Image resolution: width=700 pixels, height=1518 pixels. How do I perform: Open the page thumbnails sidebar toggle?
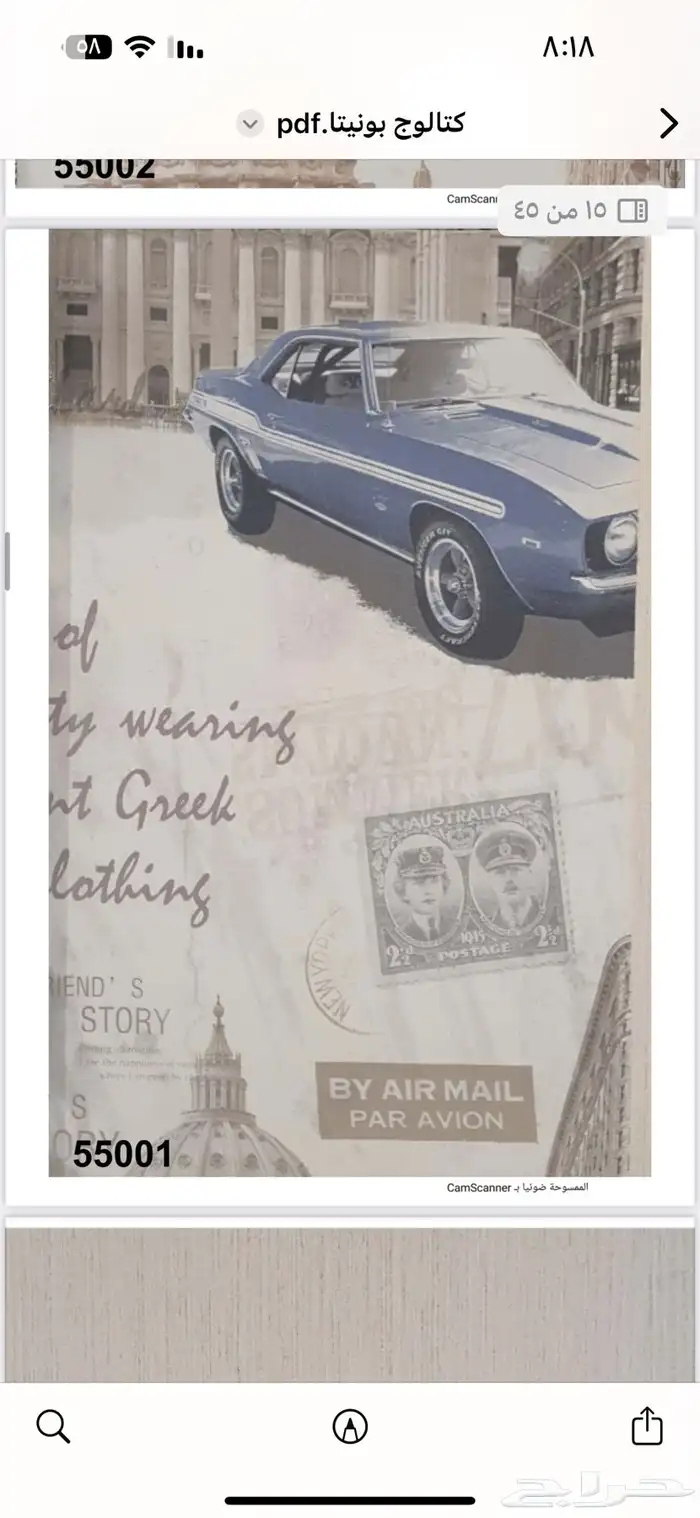pyautogui.click(x=632, y=211)
